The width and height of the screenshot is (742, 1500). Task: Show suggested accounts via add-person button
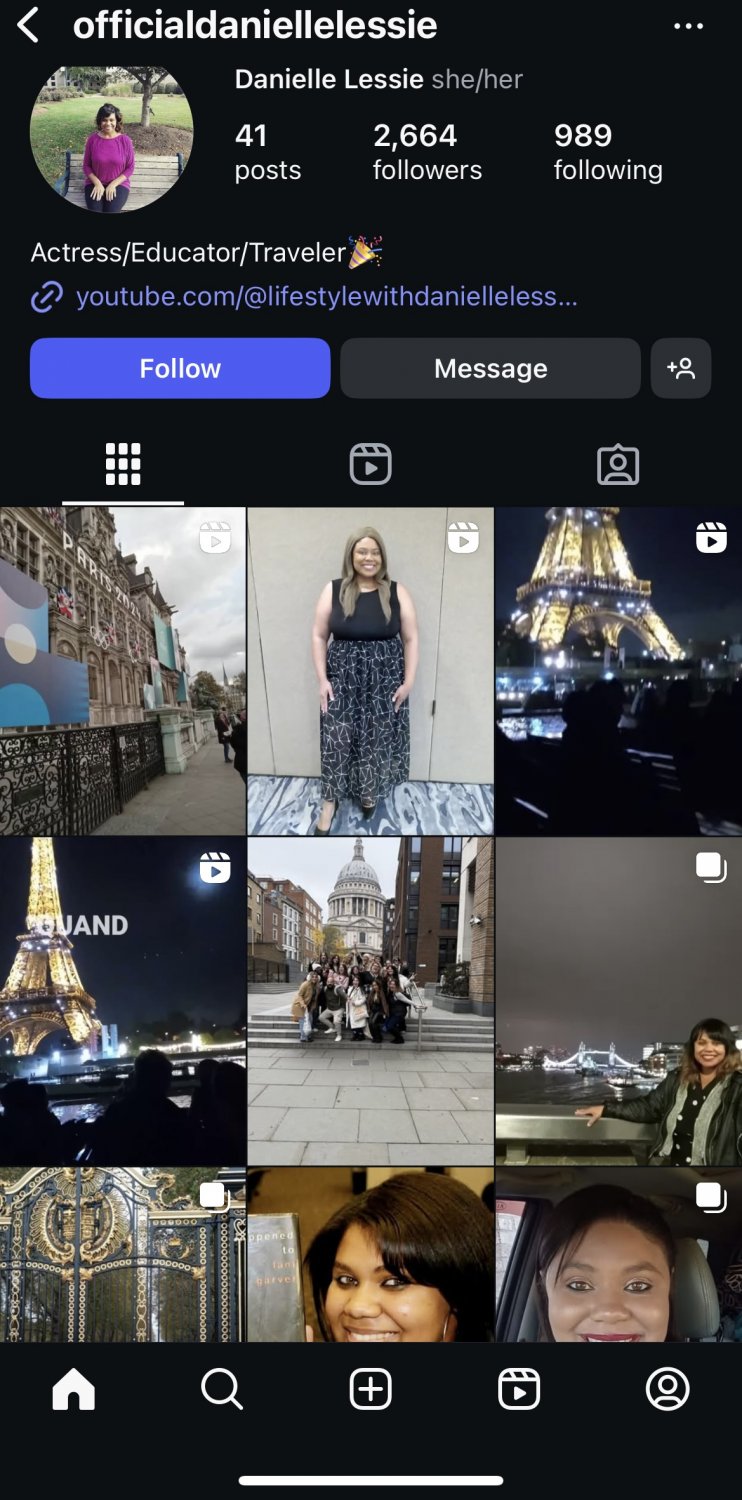[681, 368]
